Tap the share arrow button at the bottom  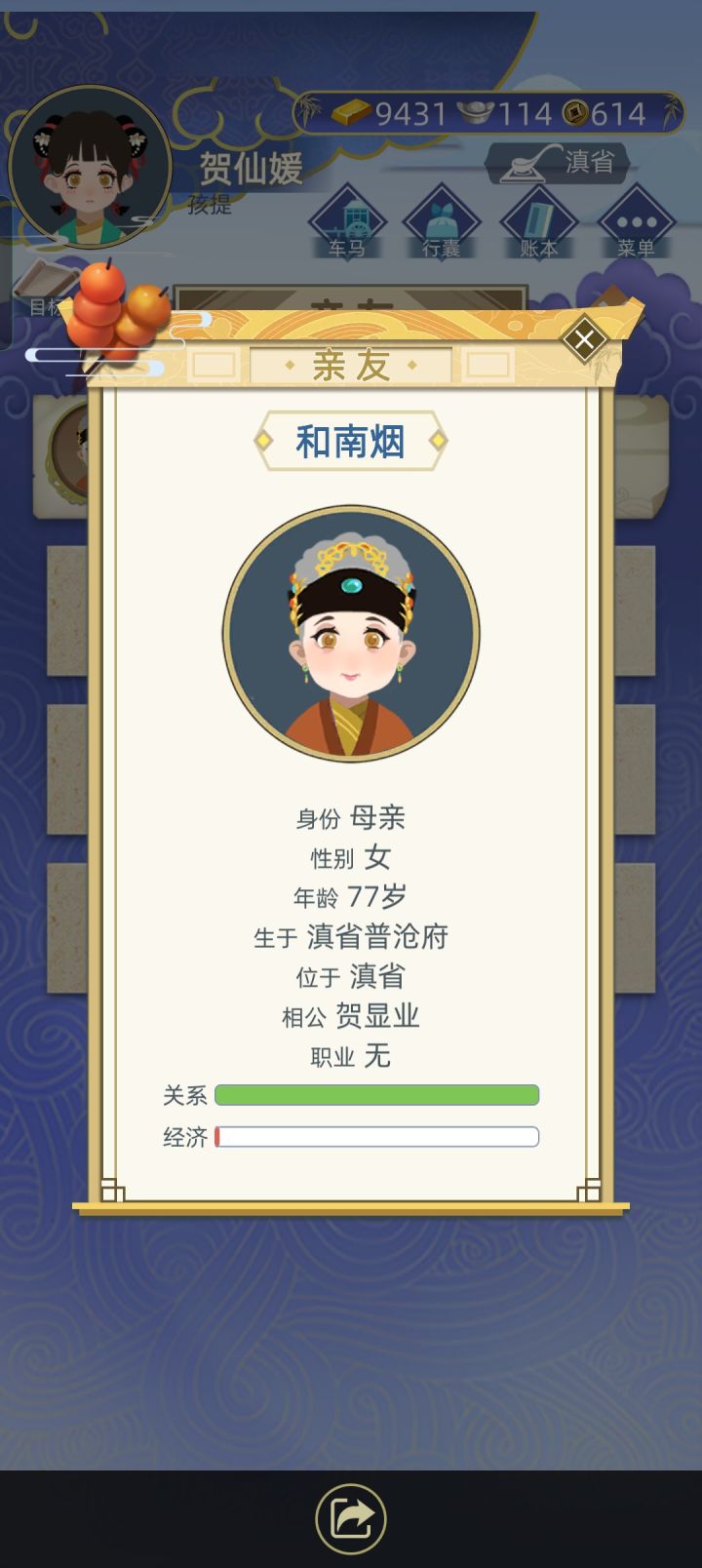tap(350, 1517)
